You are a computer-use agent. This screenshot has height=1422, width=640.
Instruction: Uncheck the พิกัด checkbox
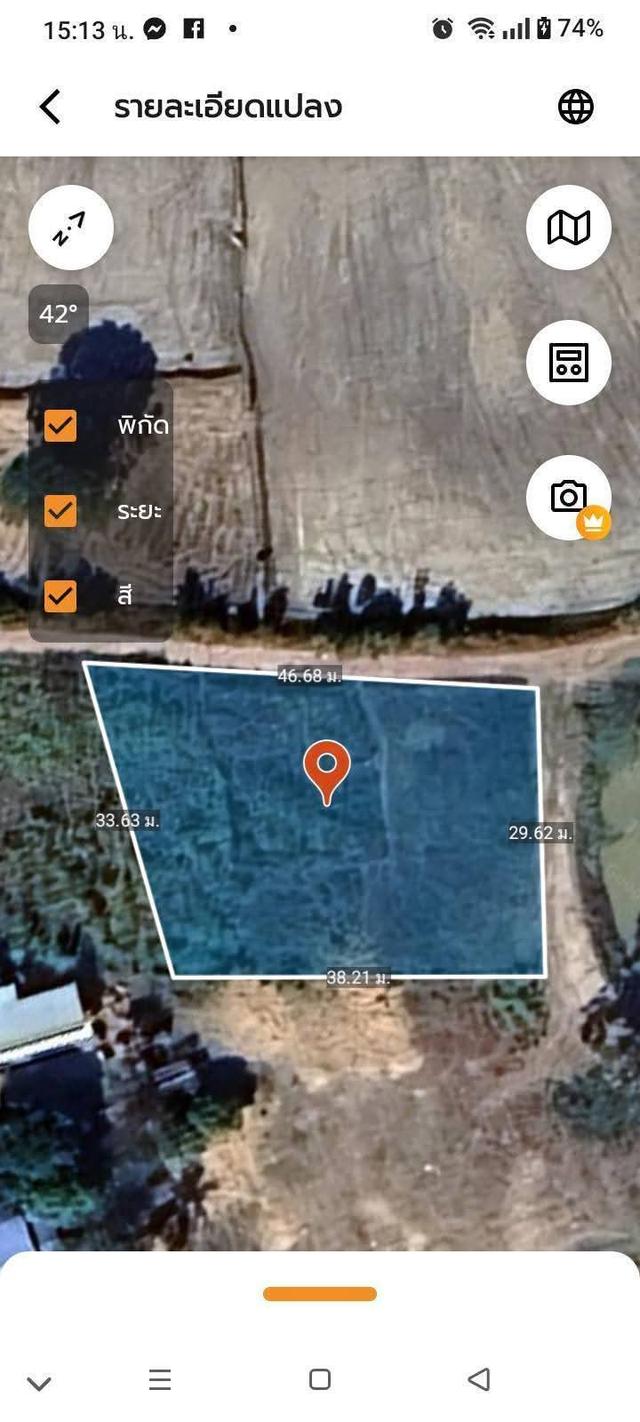[61, 425]
